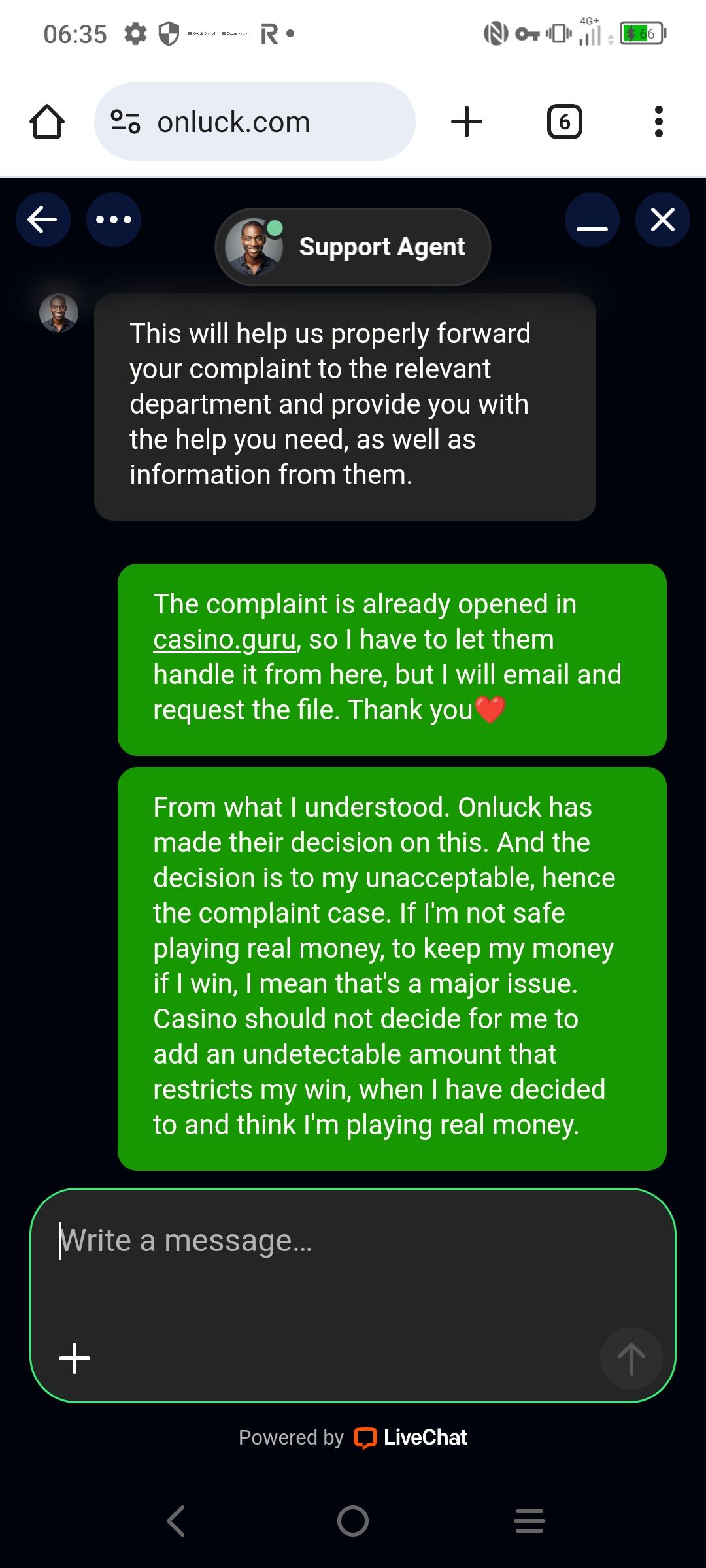The image size is (706, 1568).
Task: Go to the browser home page
Action: click(47, 122)
